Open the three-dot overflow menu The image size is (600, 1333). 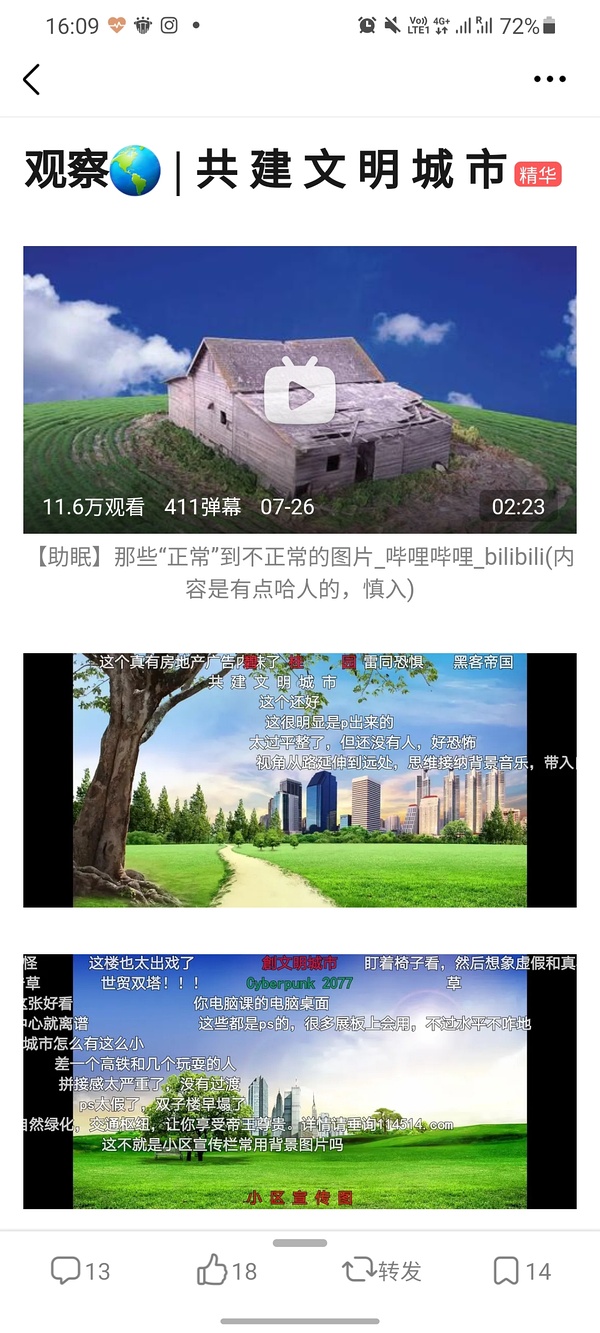pos(550,80)
